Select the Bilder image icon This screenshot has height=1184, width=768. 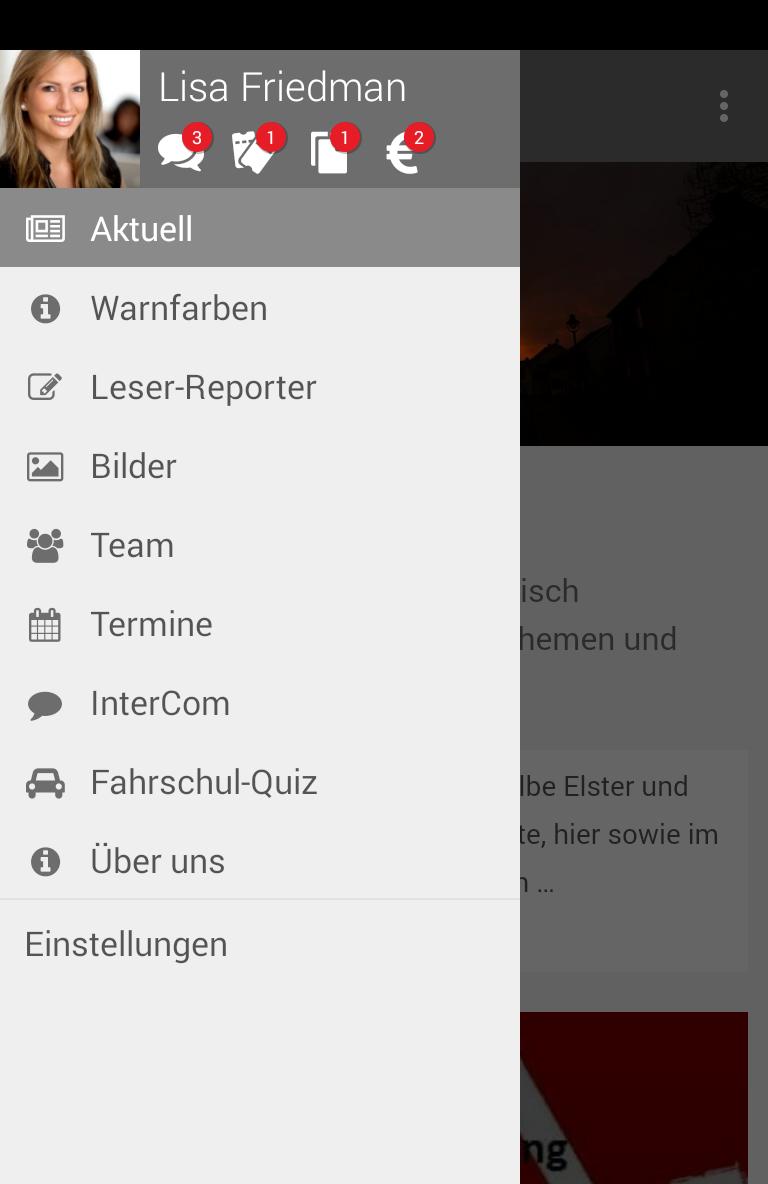click(x=45, y=466)
